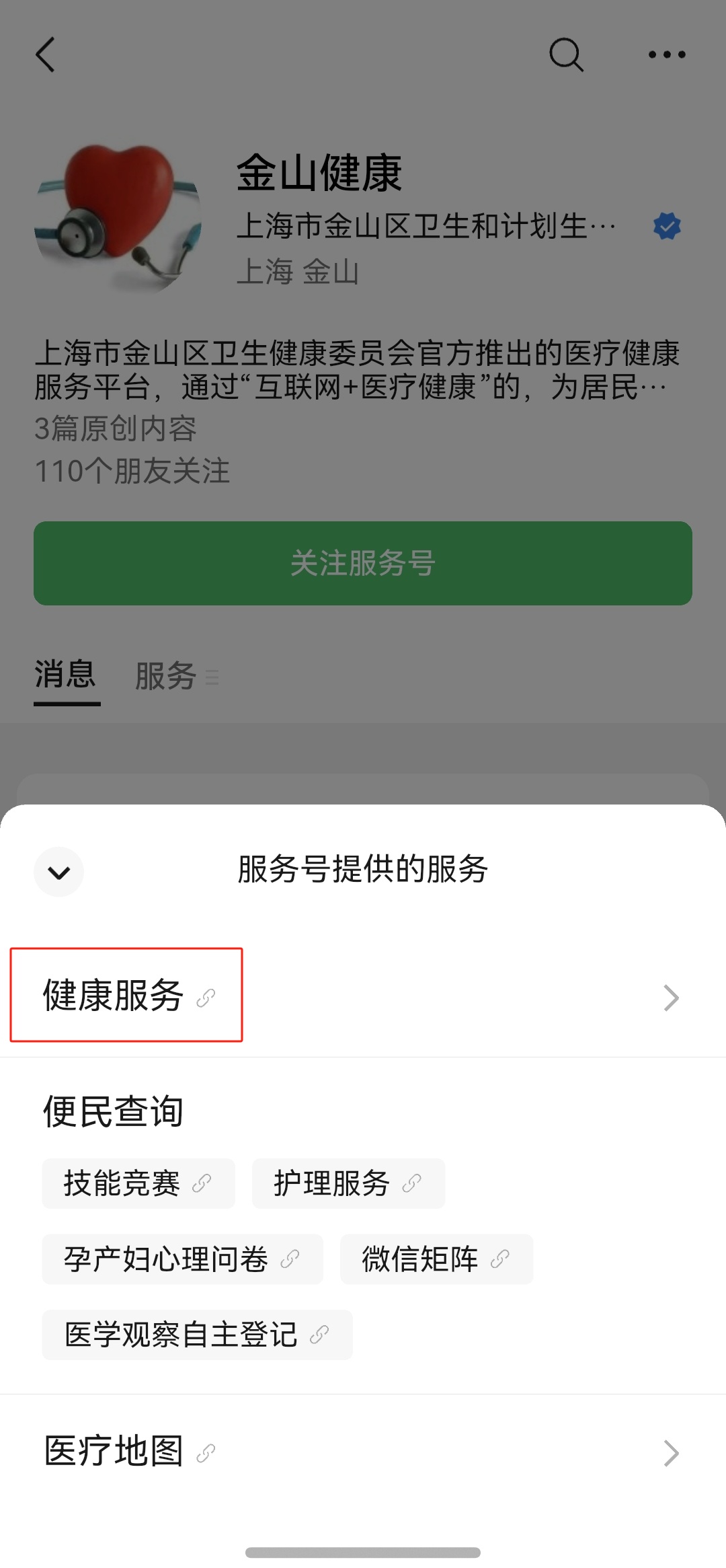Switch to the 服务 tab
Viewport: 726px width, 1568px height.
point(167,676)
